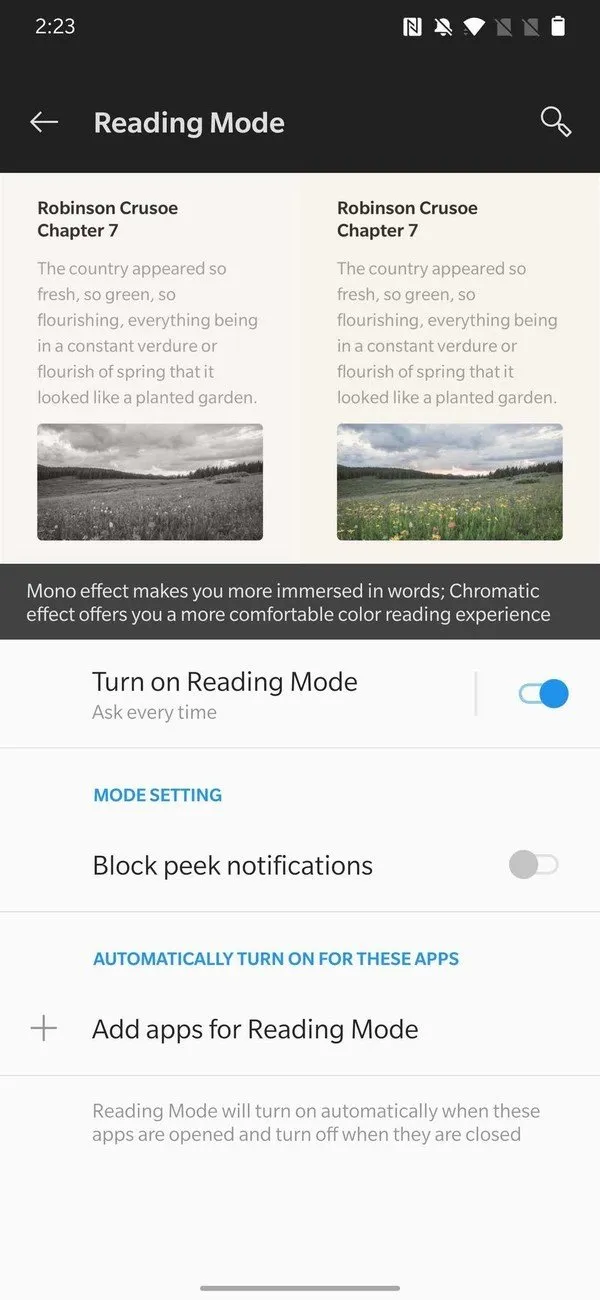
Task: Turn off the Reading Mode switch
Action: pyautogui.click(x=543, y=694)
